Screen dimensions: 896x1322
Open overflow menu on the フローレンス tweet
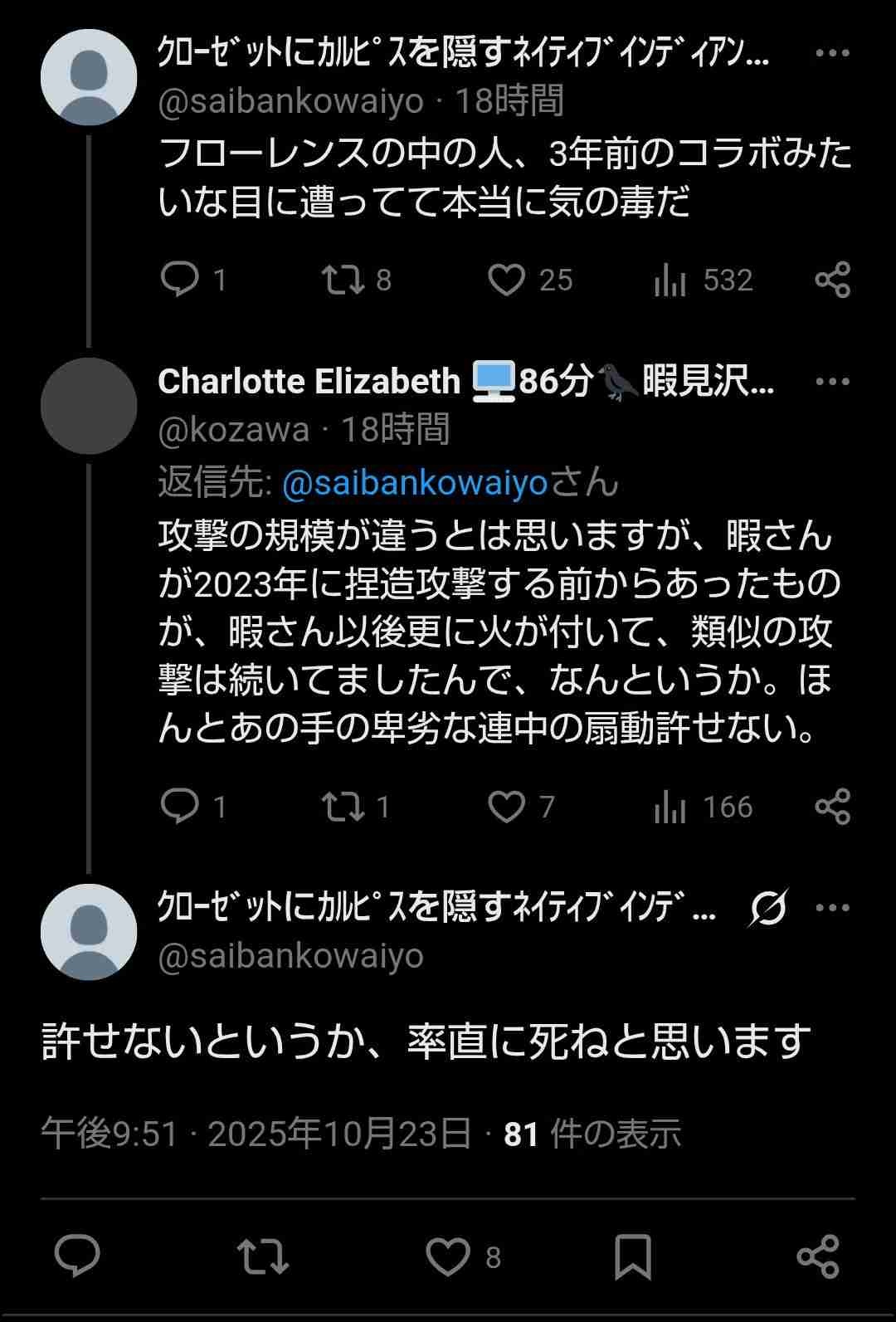[832, 53]
